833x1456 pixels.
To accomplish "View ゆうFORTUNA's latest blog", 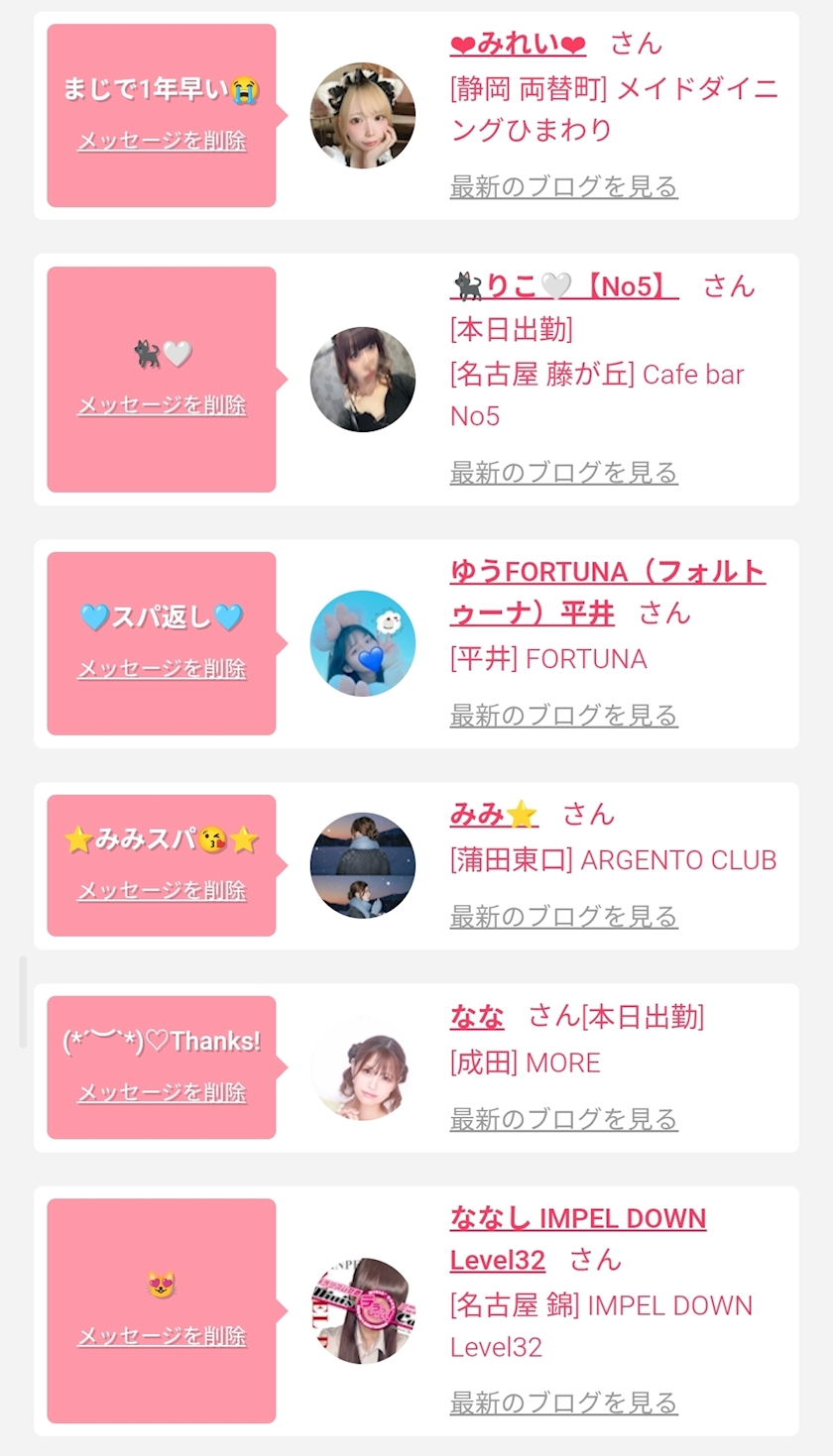I will coord(563,715).
